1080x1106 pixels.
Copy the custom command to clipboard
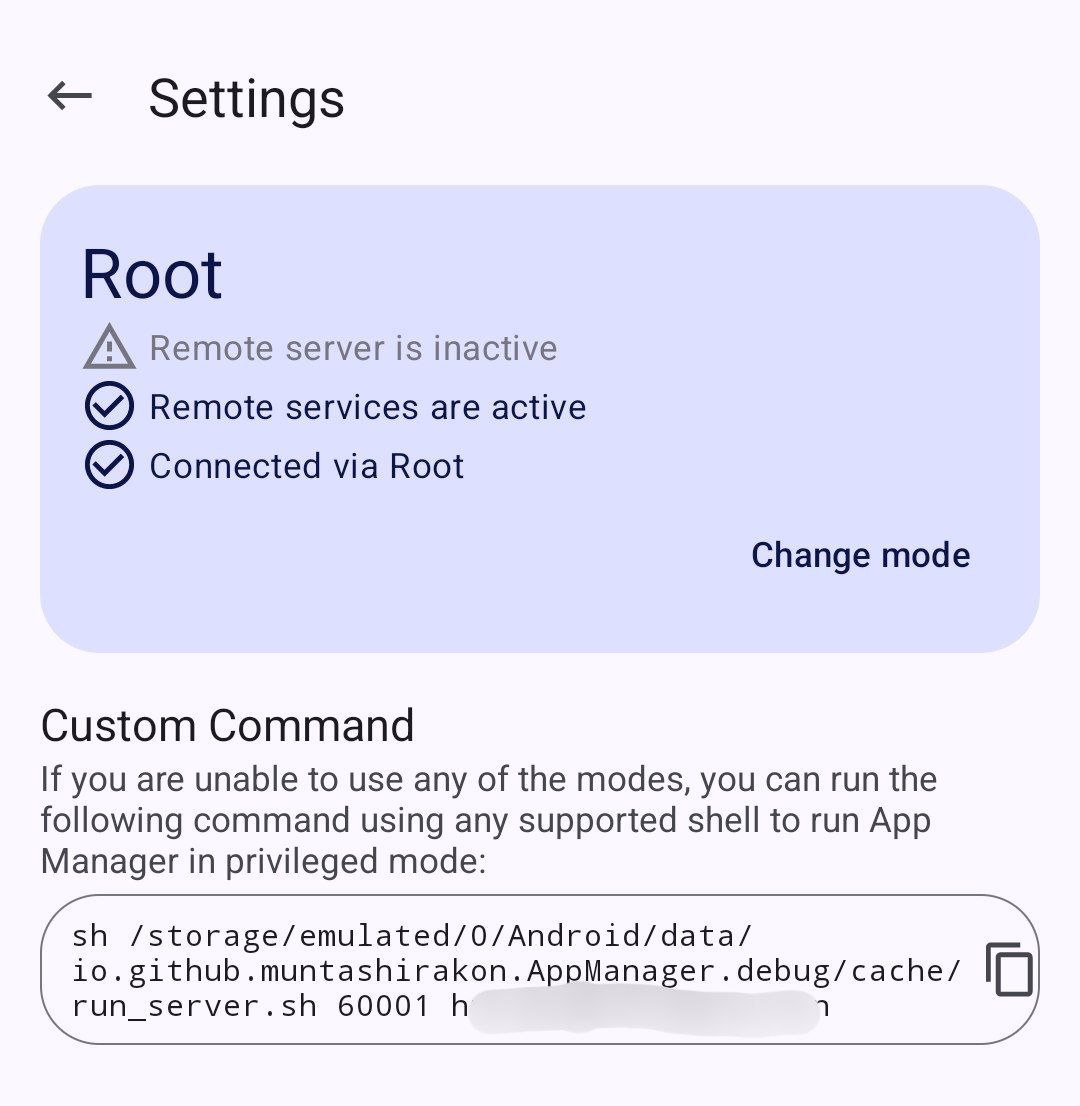[1009, 969]
